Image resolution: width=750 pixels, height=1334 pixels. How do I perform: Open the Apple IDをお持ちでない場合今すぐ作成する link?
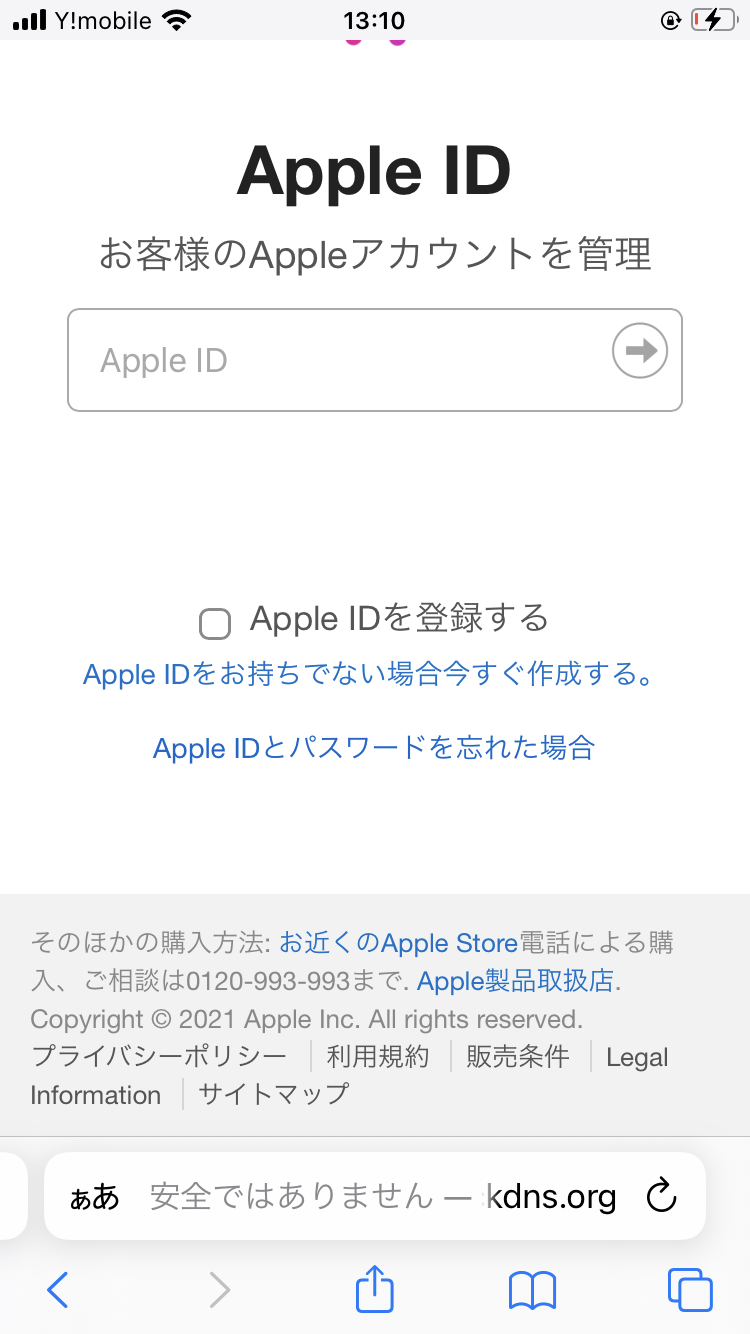(x=369, y=675)
